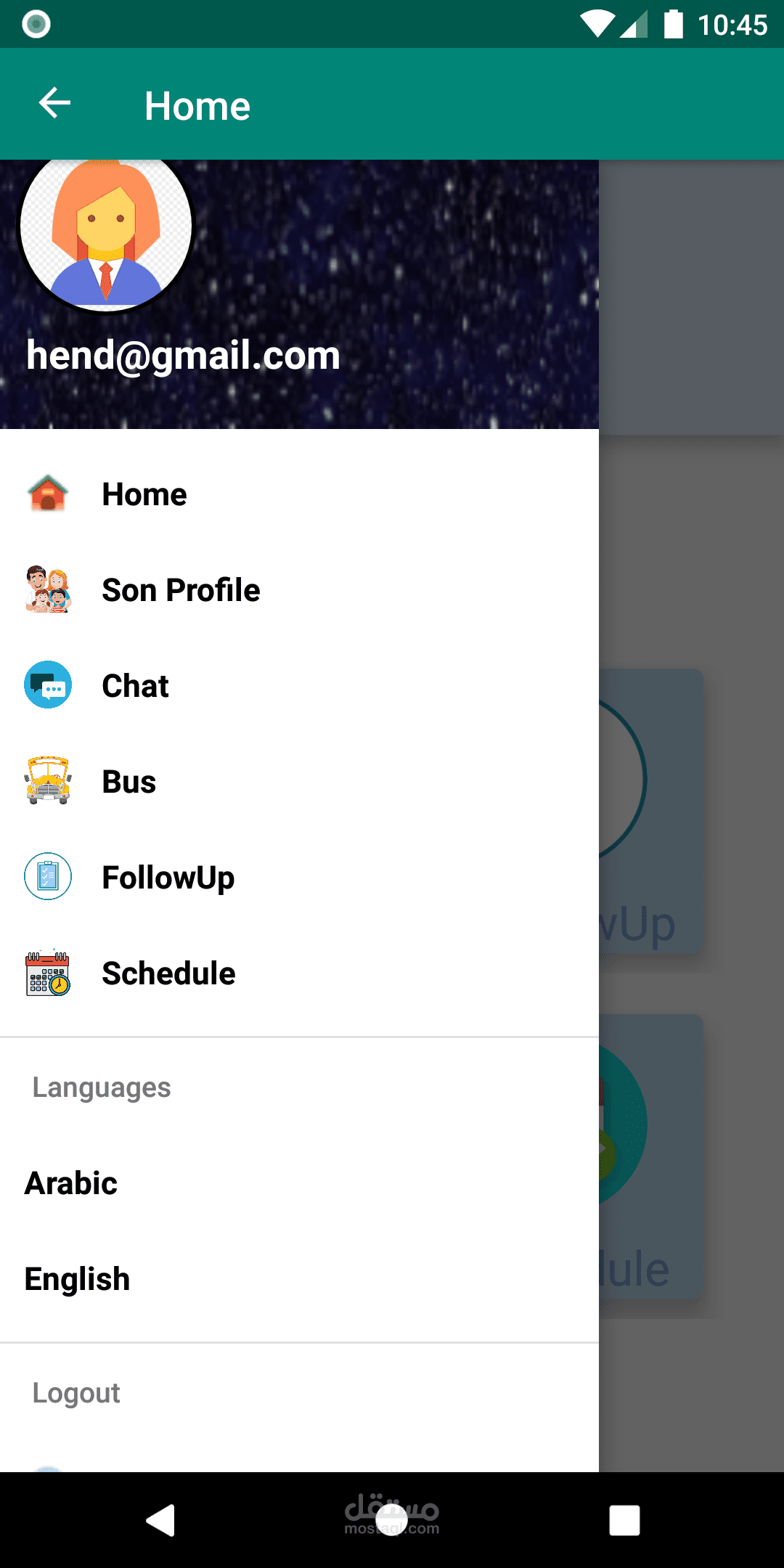Image resolution: width=784 pixels, height=1568 pixels.
Task: Switch the language to Arabic
Action: [x=71, y=1183]
